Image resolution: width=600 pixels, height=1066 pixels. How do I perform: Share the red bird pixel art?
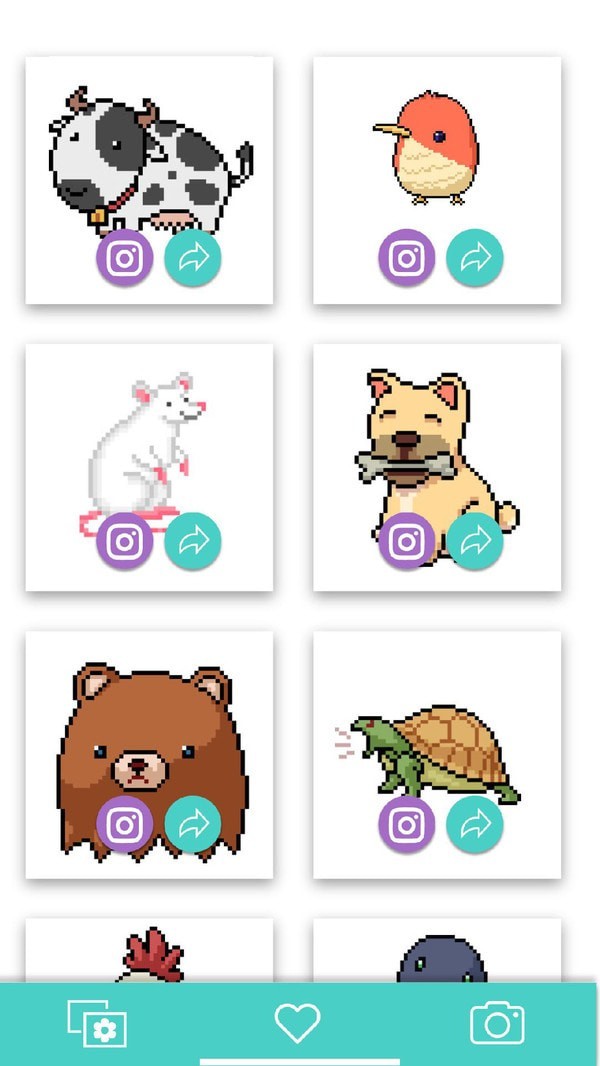[x=475, y=258]
